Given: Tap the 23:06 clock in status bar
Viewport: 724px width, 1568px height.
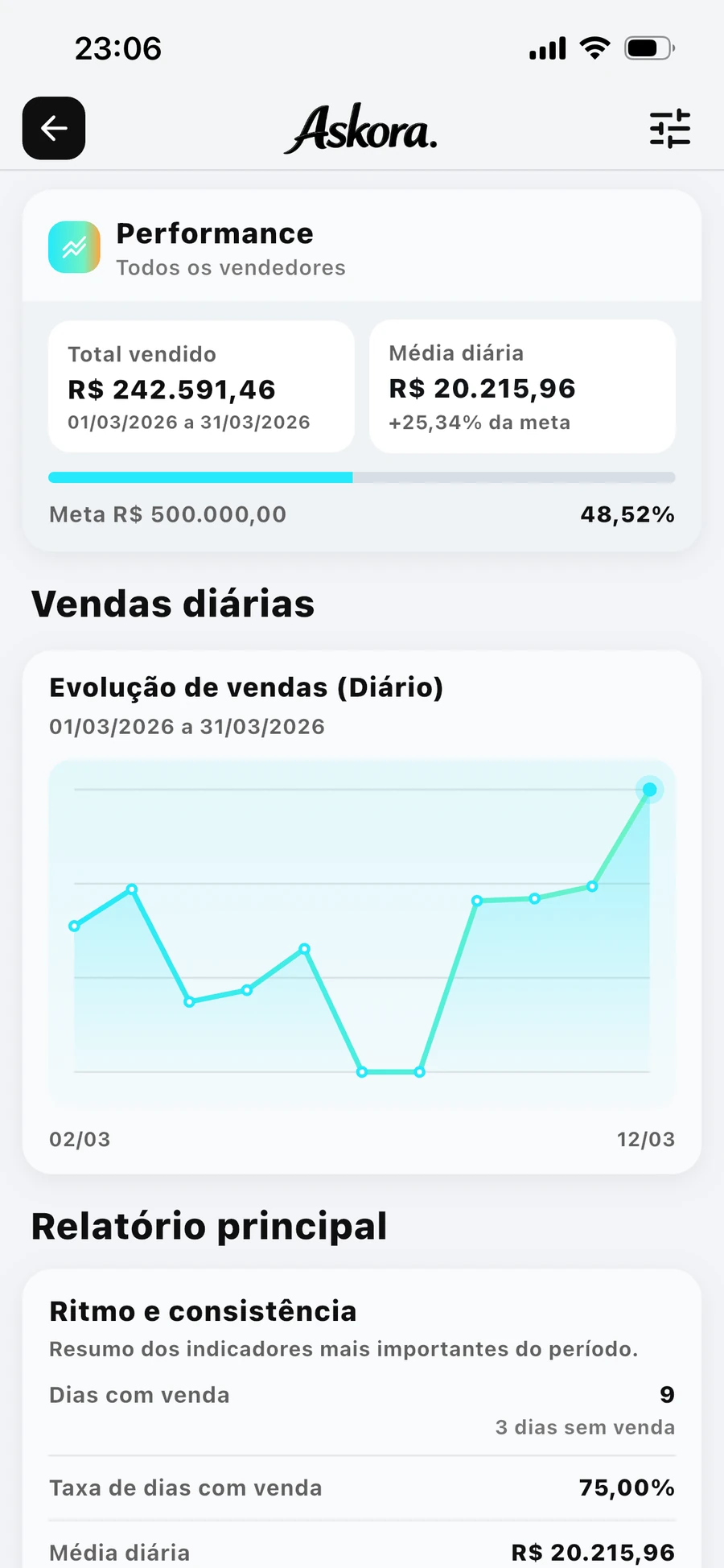Looking at the screenshot, I should click(x=118, y=48).
